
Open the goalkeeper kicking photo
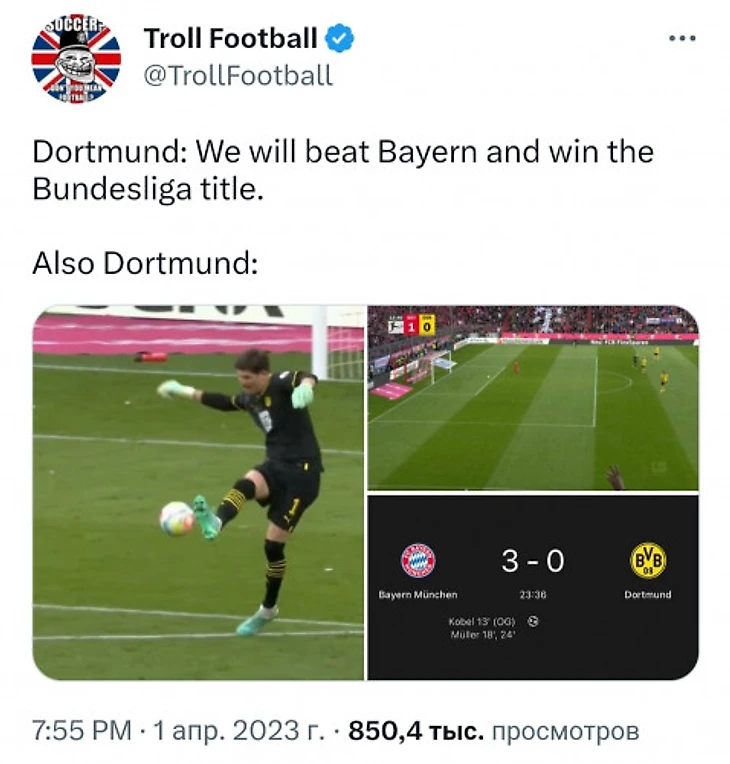point(199,492)
